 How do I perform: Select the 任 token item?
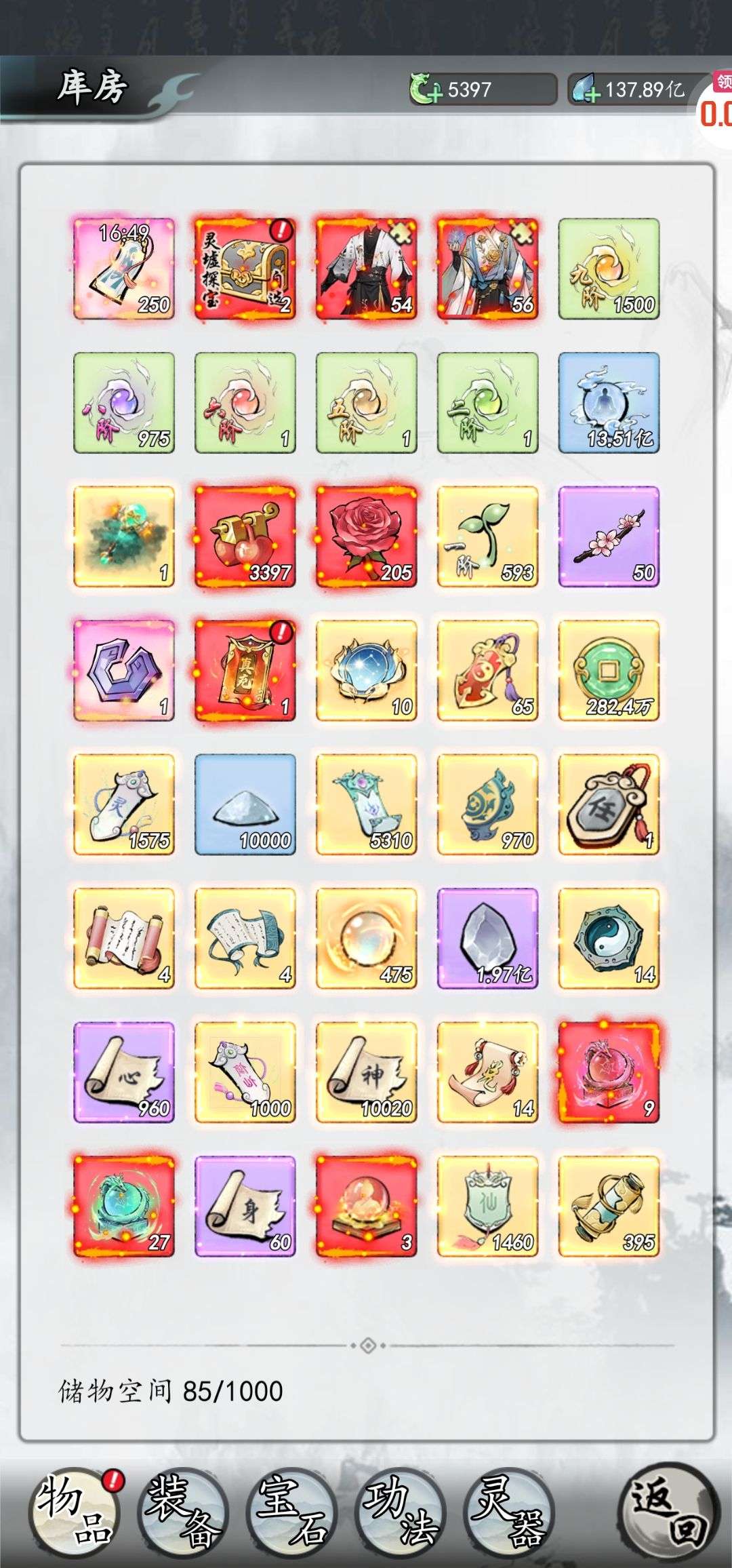point(609,804)
